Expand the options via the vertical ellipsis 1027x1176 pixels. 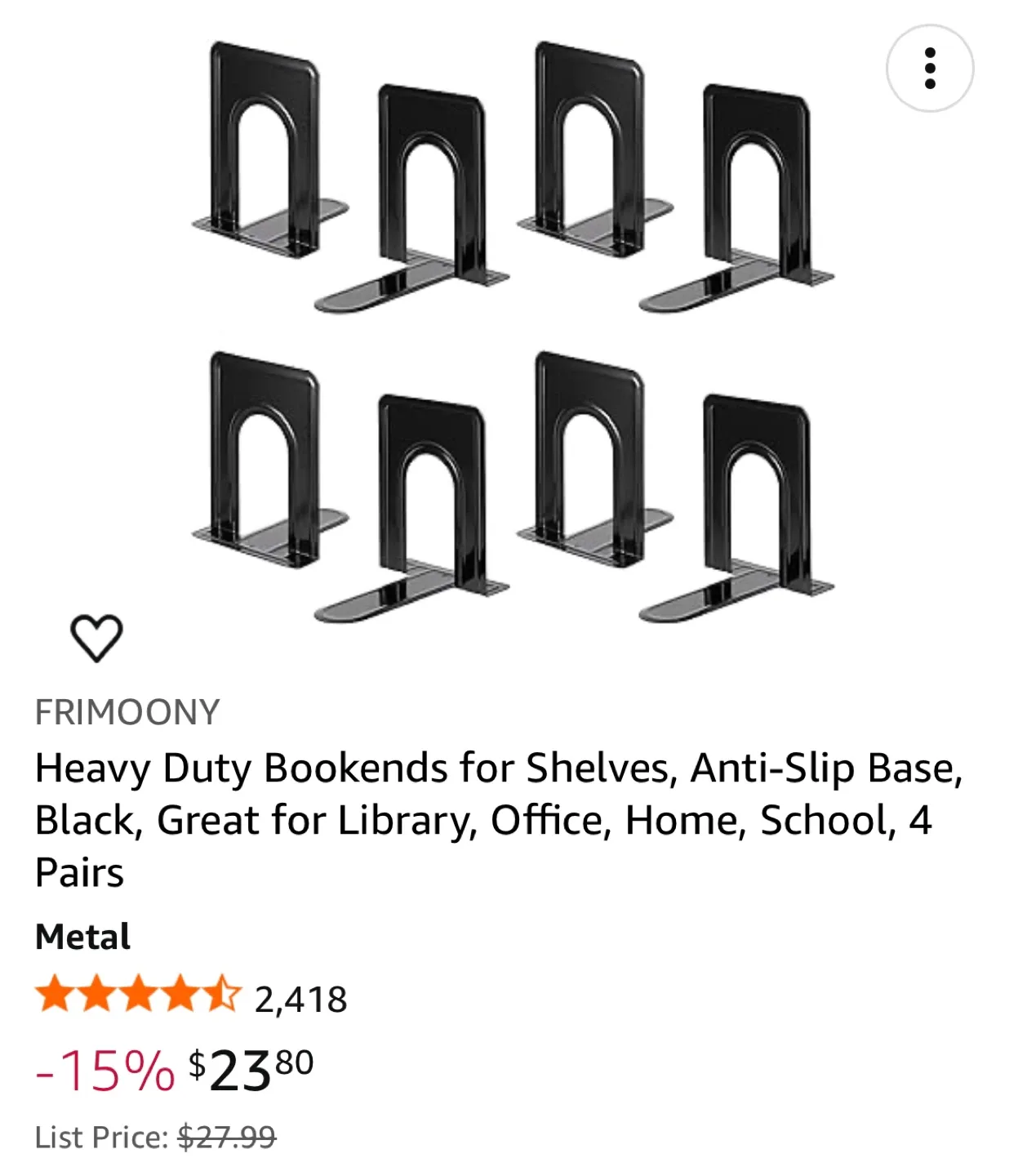point(931,68)
